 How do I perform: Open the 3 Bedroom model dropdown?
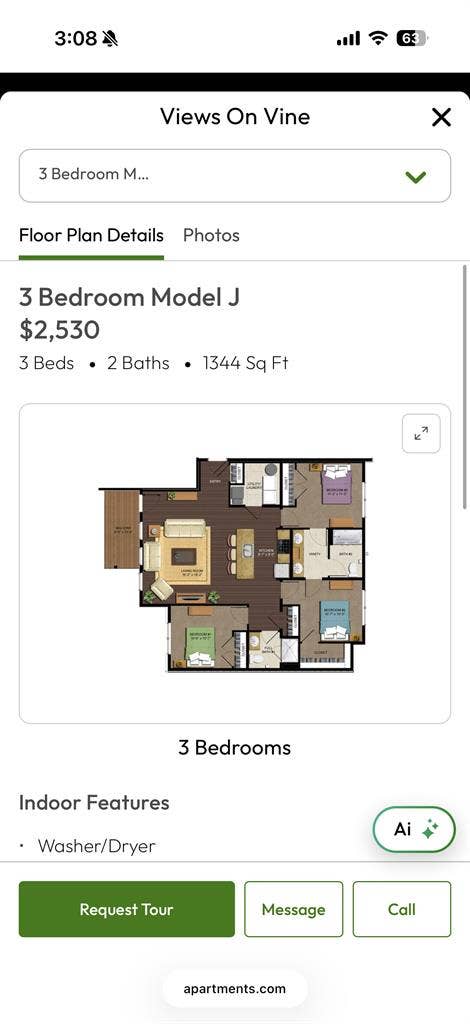coord(234,176)
